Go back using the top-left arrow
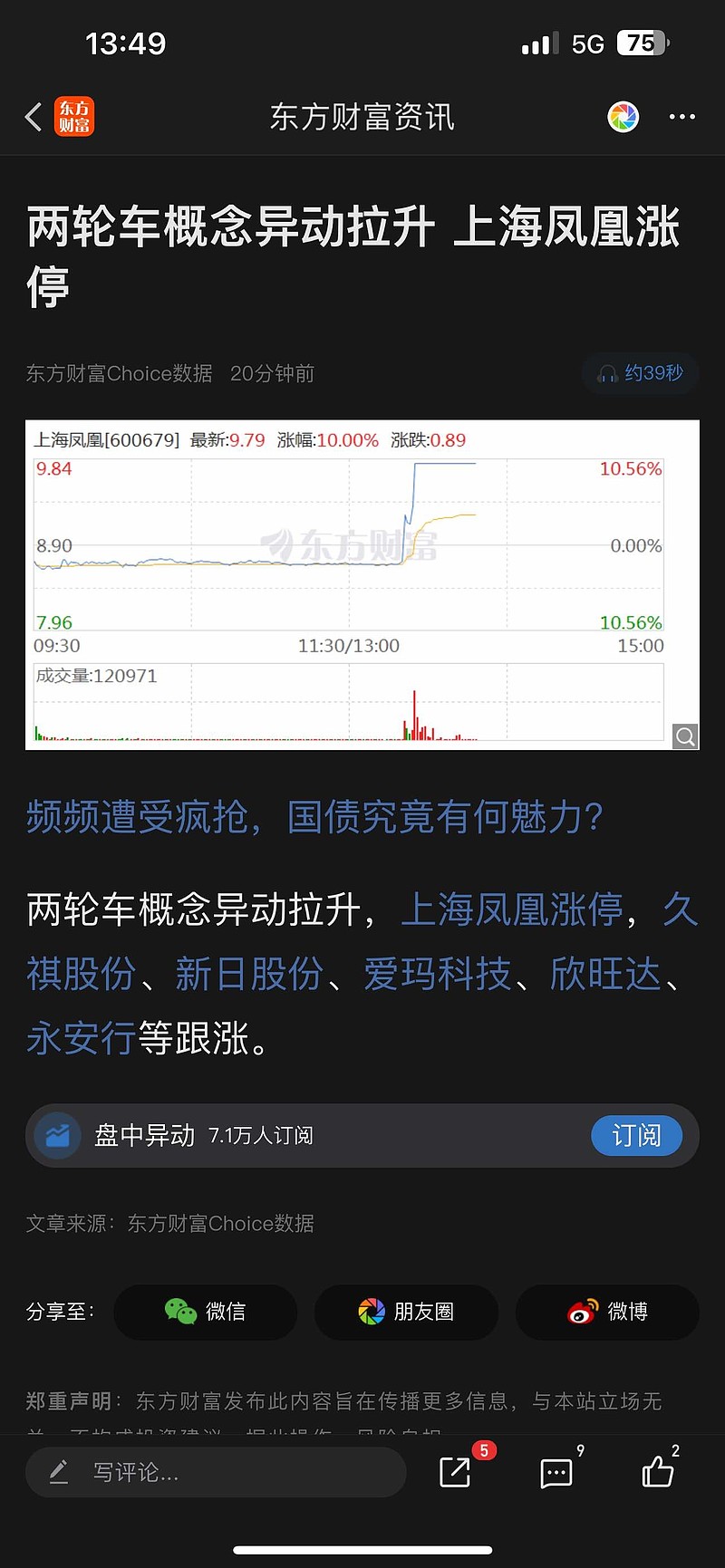 (34, 117)
